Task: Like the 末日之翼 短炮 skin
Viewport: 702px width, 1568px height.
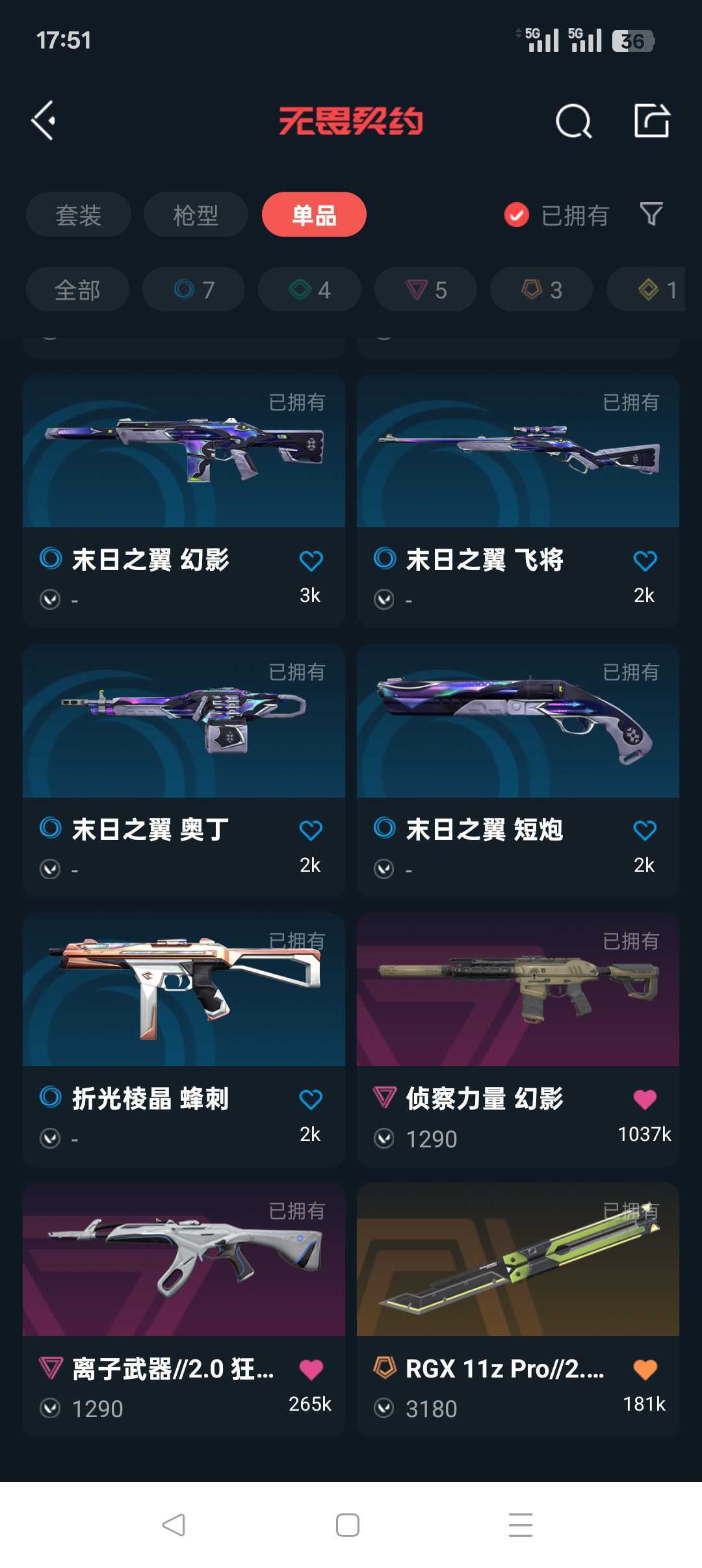Action: 645,830
